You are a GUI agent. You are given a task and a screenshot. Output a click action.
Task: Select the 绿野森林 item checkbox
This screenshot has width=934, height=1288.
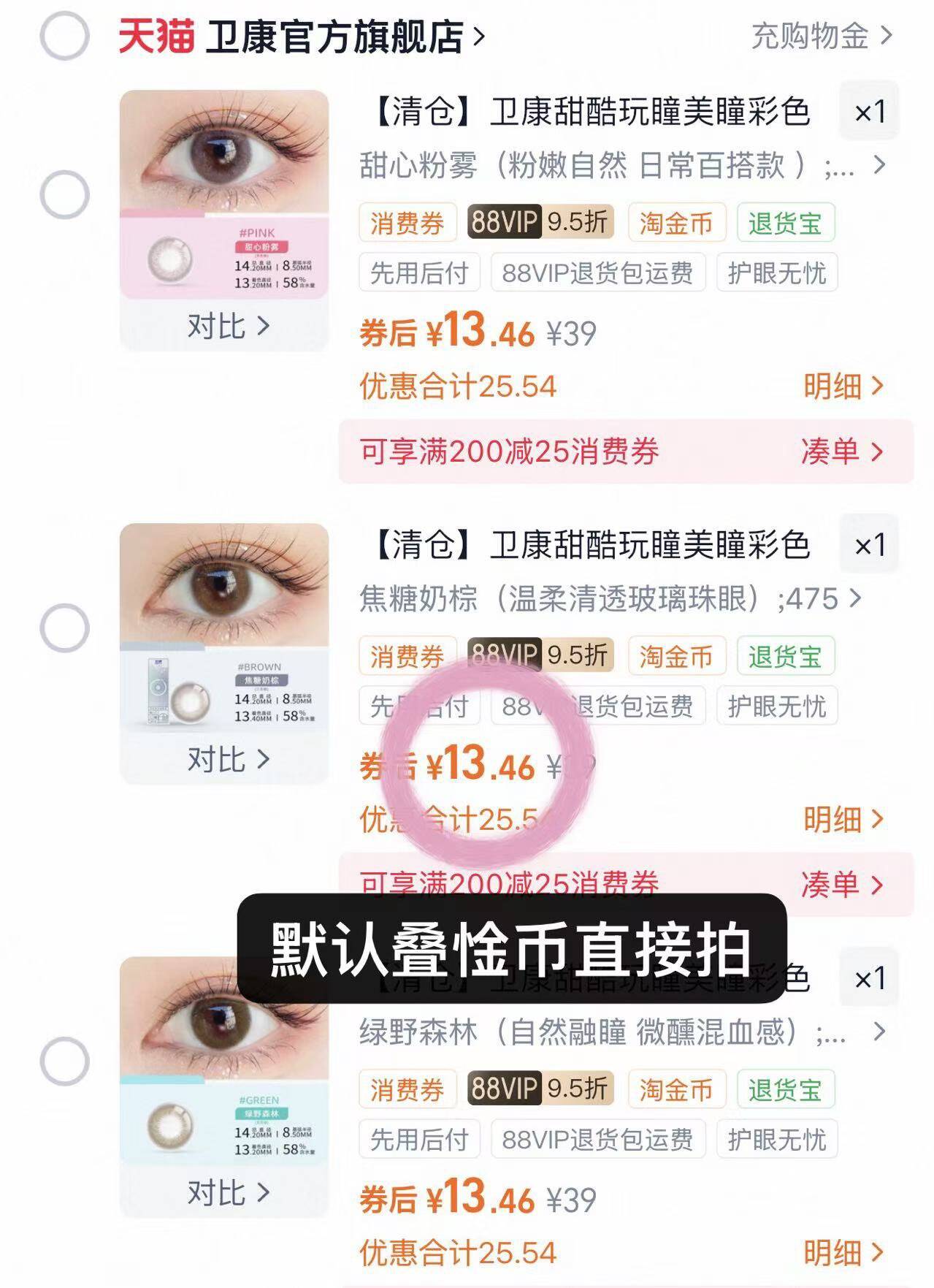click(64, 1061)
